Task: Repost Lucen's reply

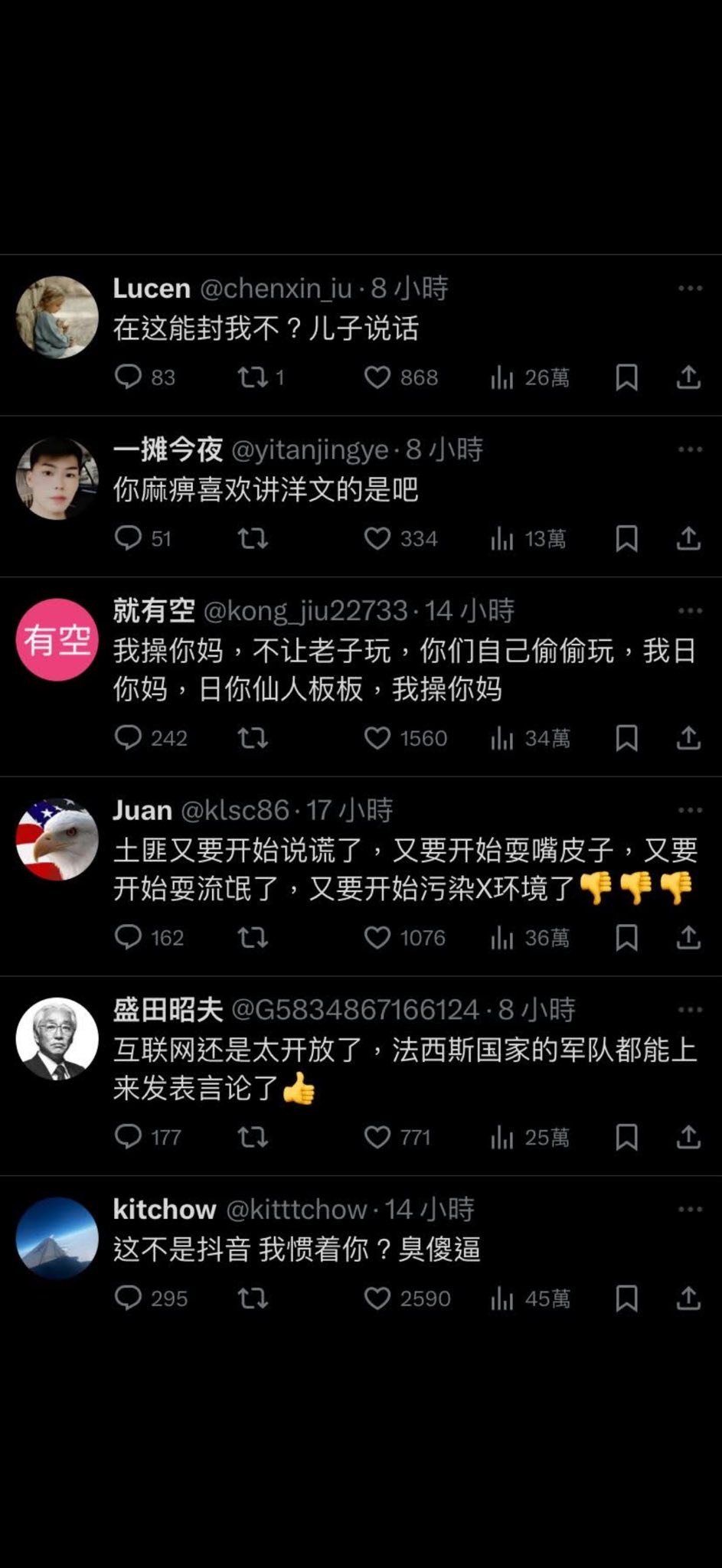Action: 253,377
